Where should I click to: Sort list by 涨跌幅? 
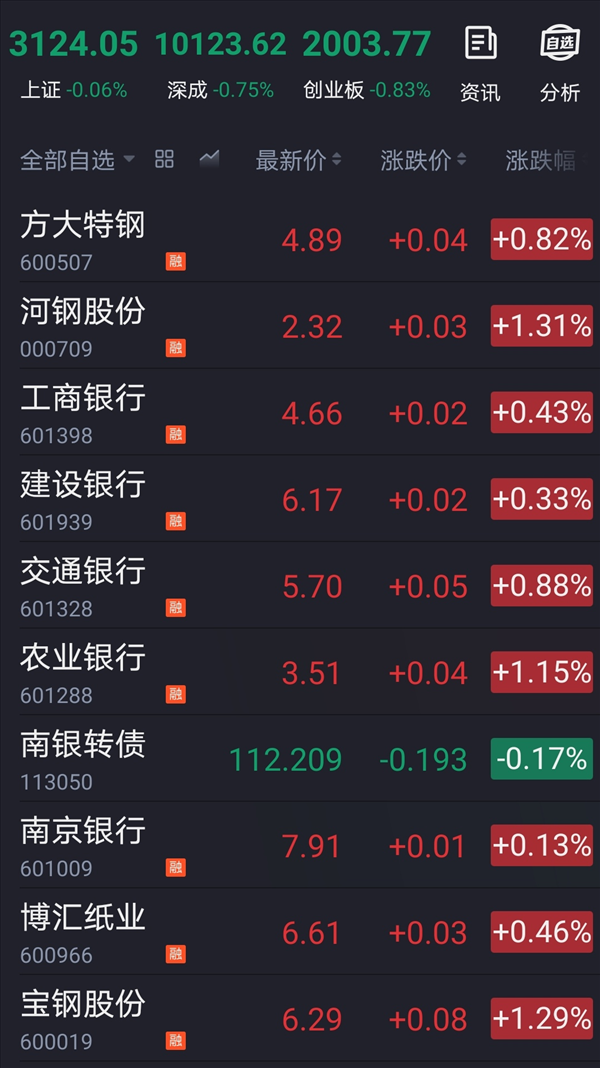(x=546, y=161)
